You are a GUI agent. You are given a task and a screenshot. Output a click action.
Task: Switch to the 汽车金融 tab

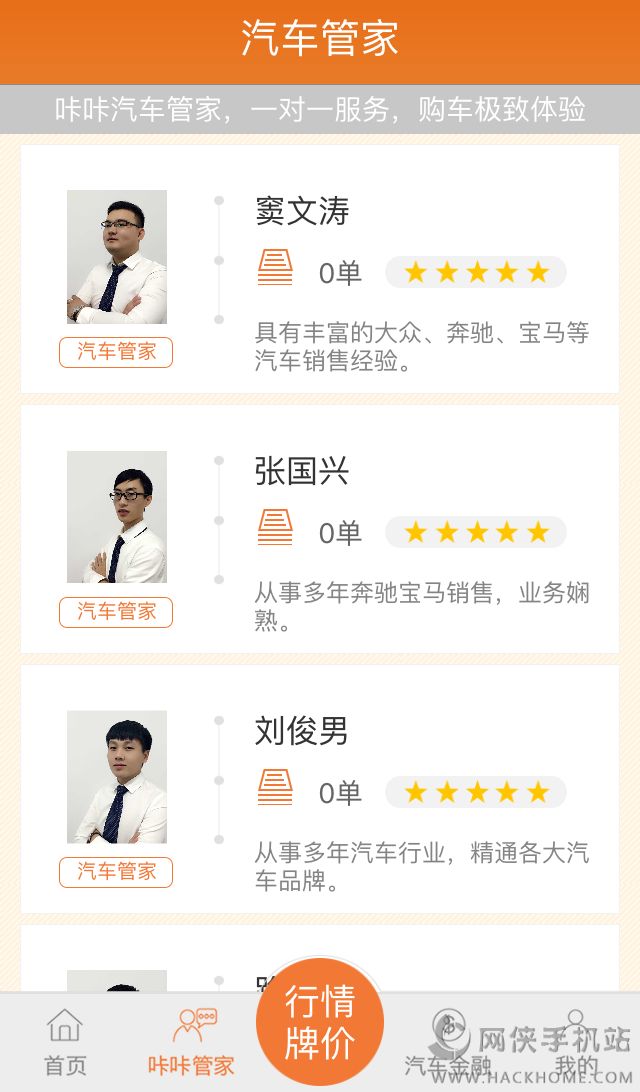click(447, 1043)
